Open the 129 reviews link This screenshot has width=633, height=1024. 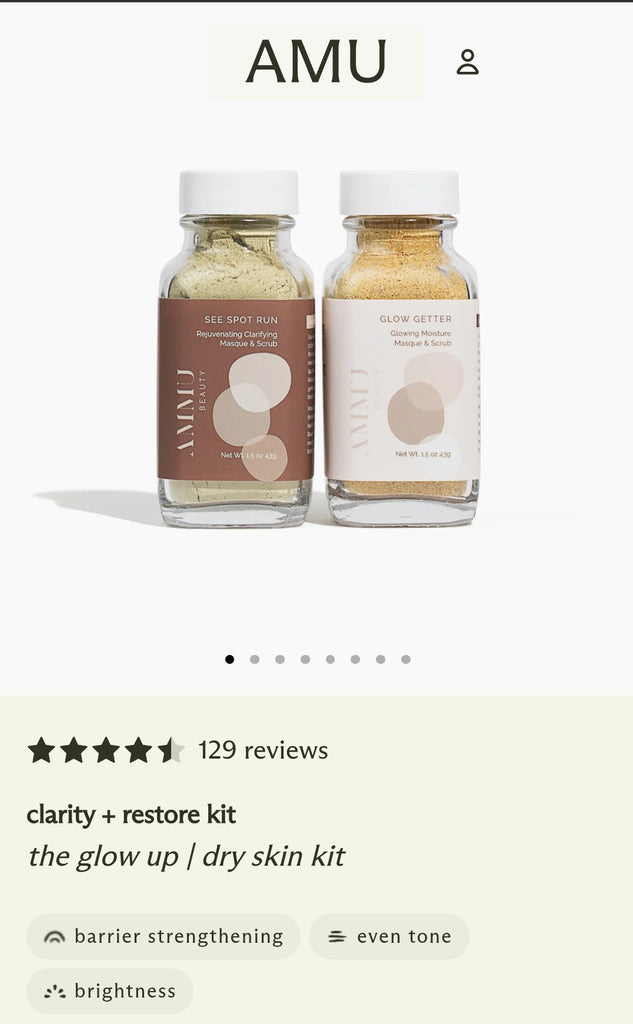(262, 750)
